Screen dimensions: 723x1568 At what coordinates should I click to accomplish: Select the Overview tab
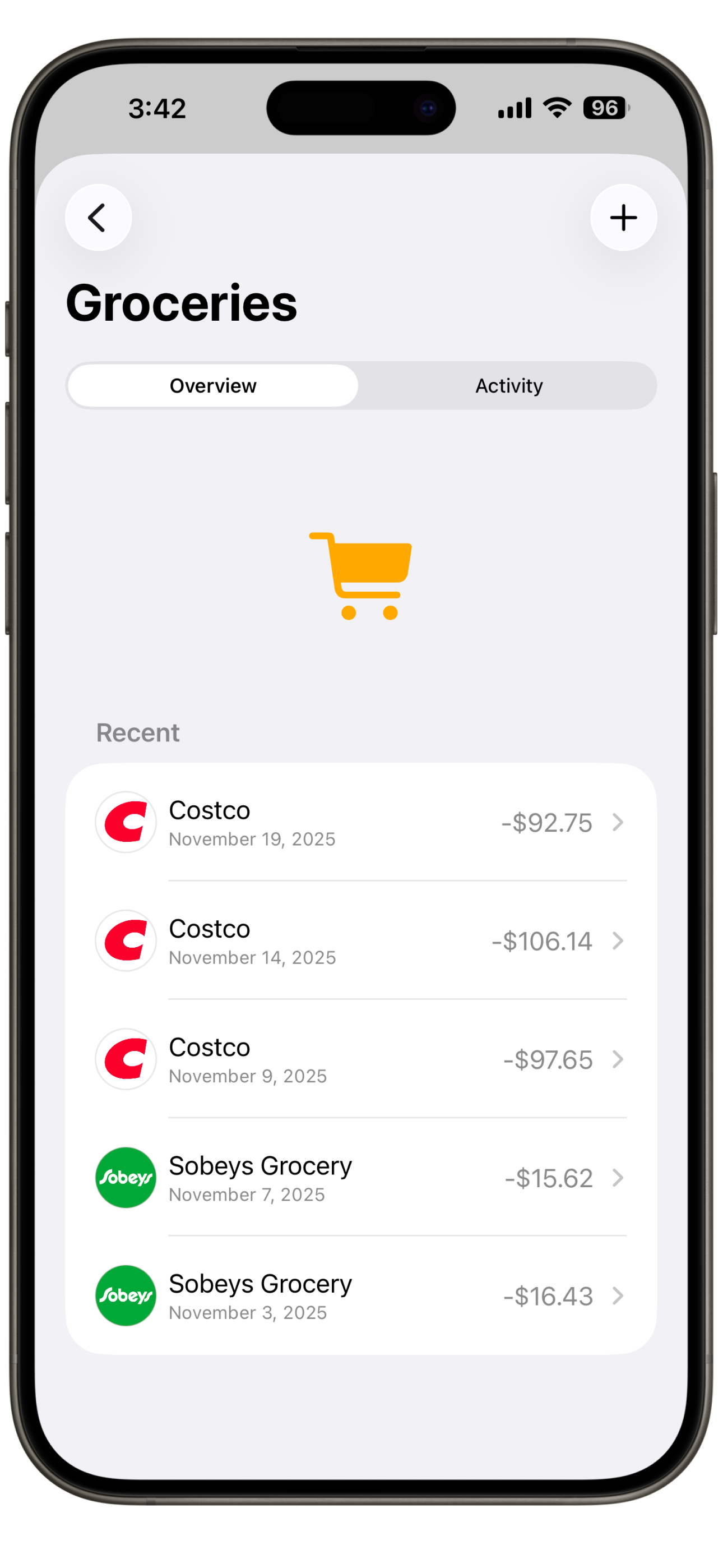pos(213,385)
